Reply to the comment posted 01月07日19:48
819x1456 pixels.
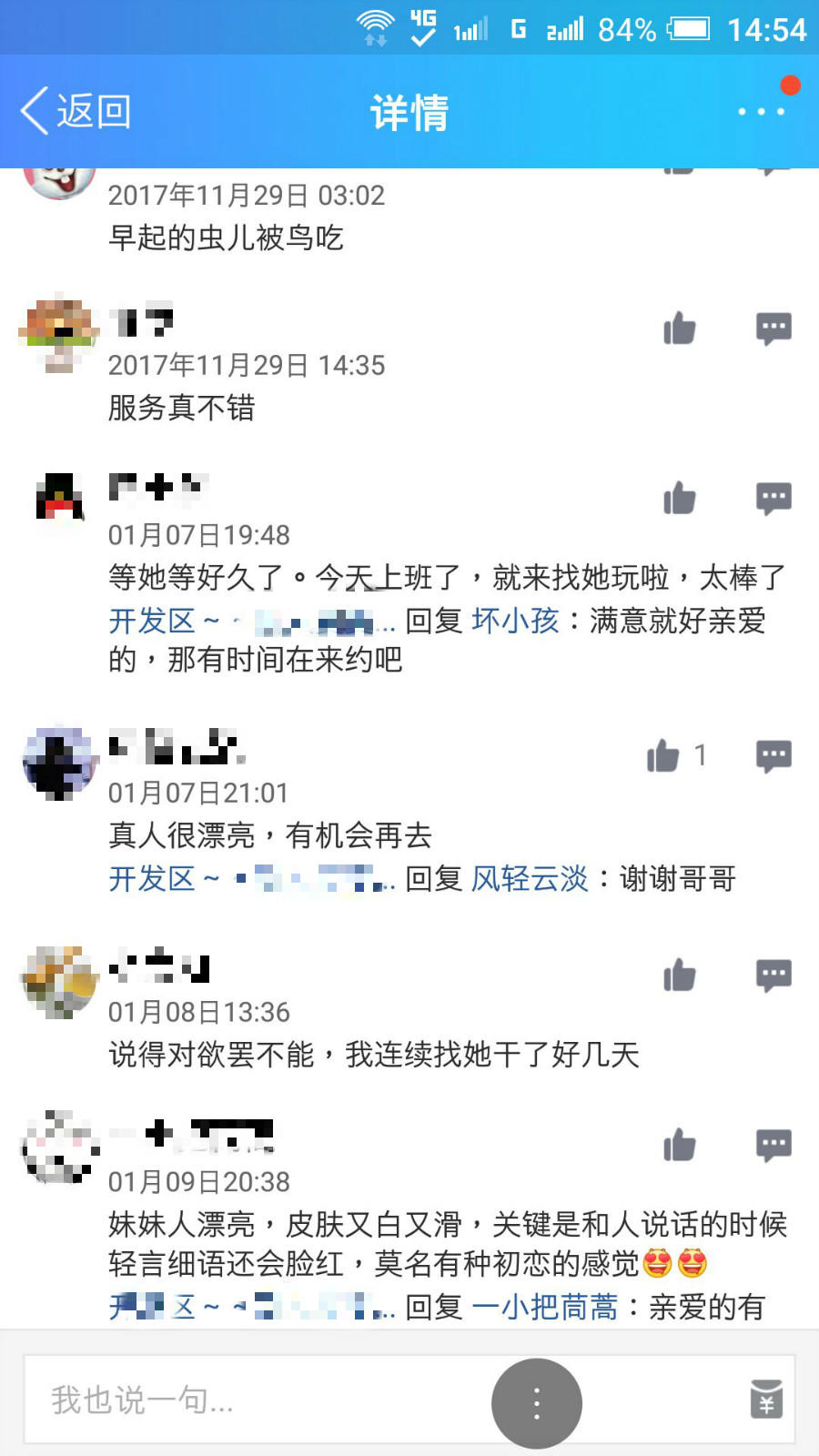(773, 499)
